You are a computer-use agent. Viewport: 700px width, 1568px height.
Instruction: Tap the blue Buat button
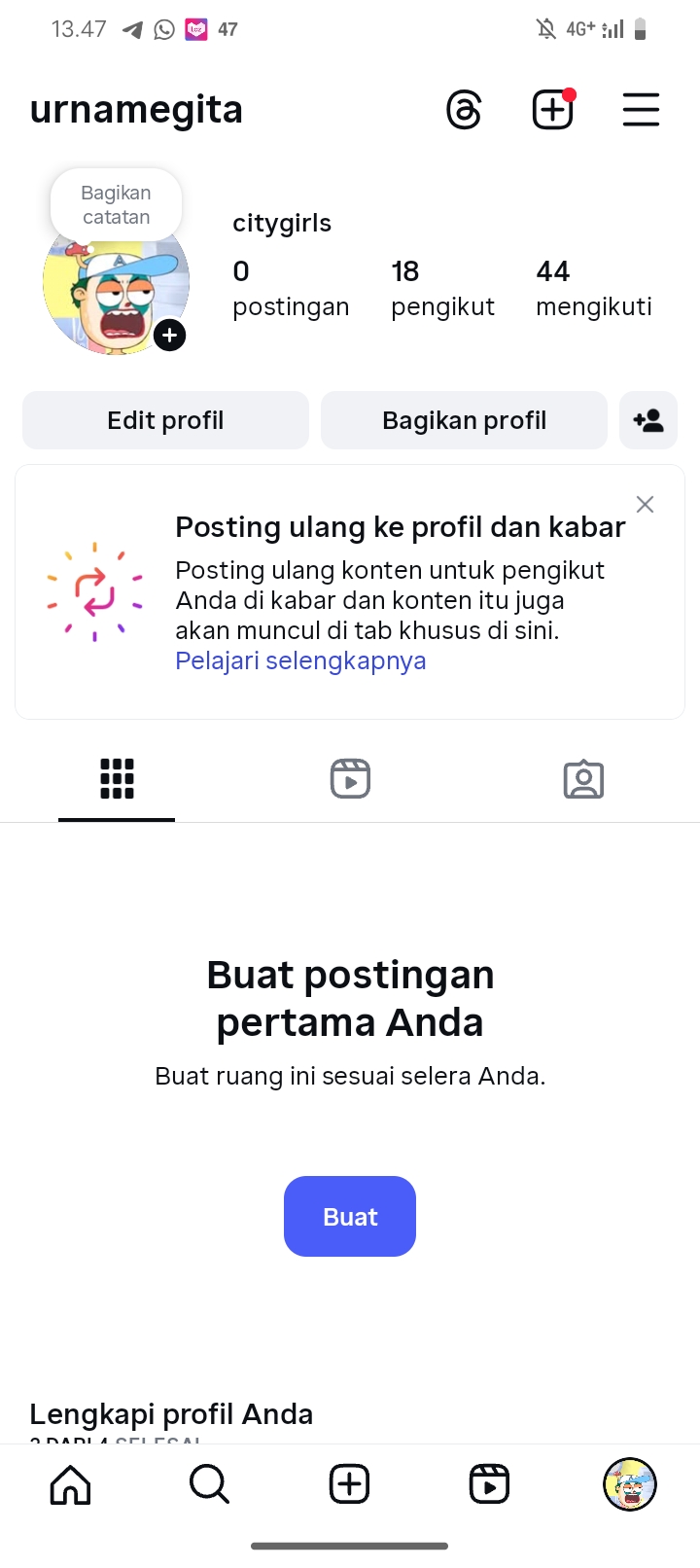(x=350, y=1217)
